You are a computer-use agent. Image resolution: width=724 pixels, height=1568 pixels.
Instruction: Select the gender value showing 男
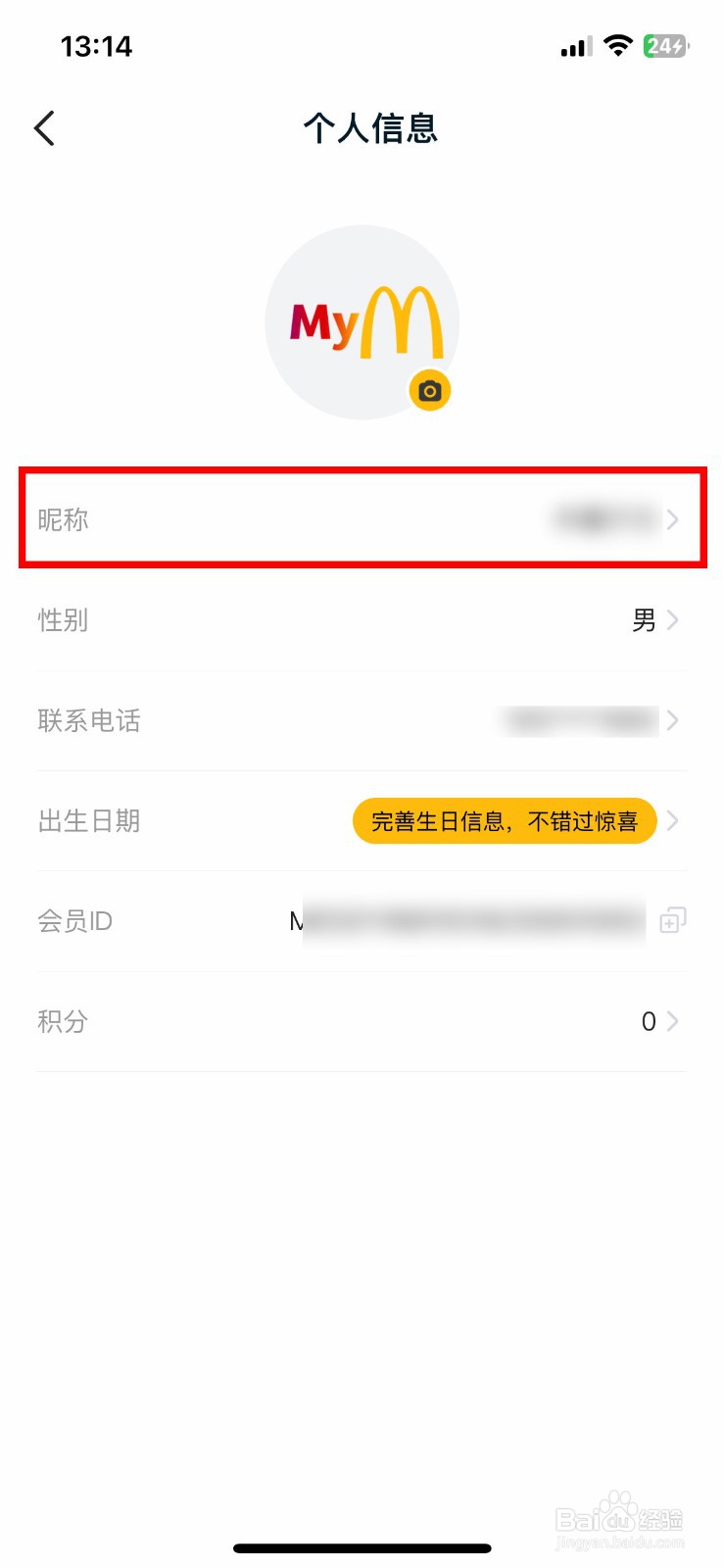click(x=645, y=620)
